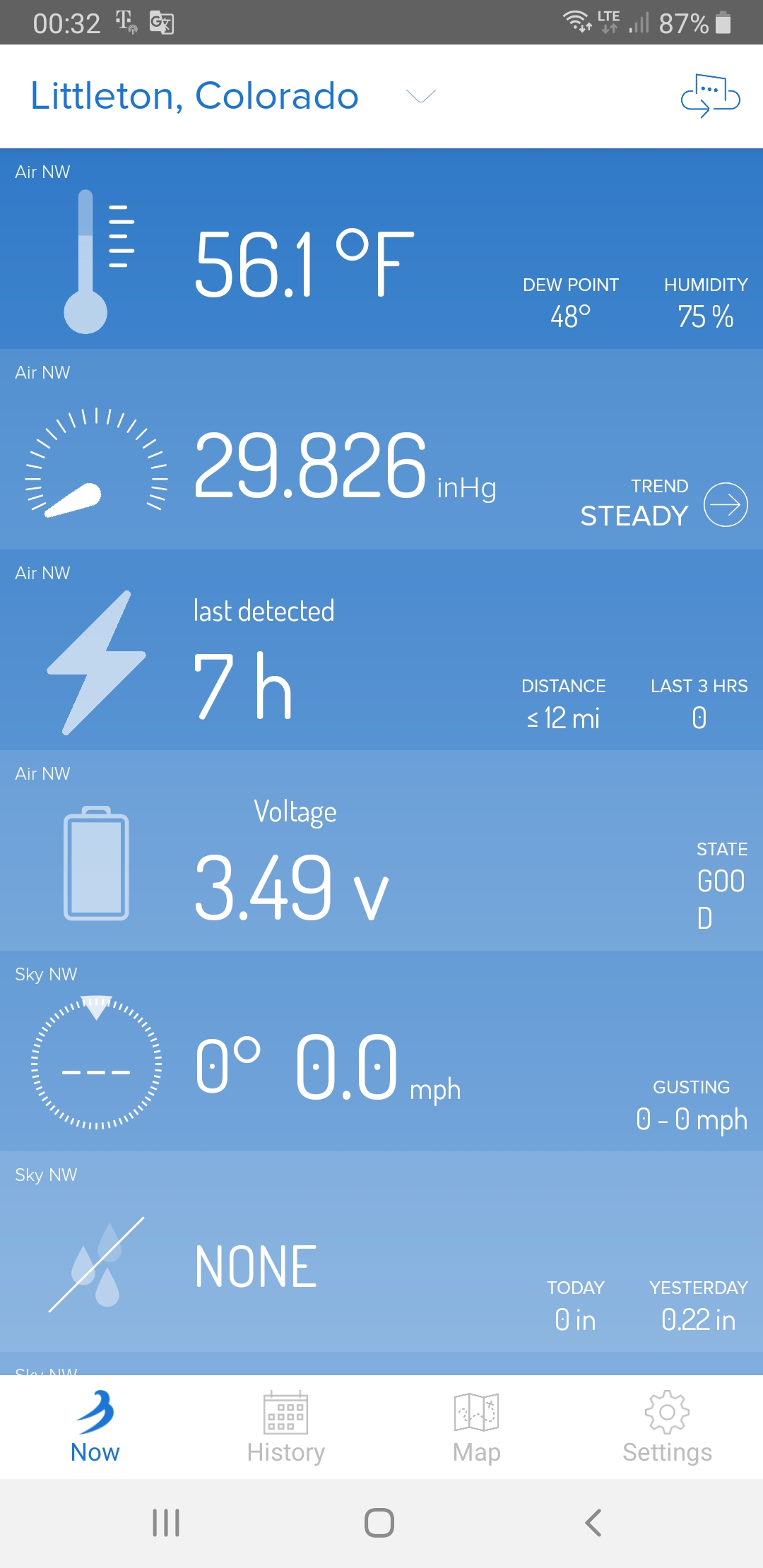Go to the system home screen
Image resolution: width=763 pixels, height=1568 pixels.
click(x=379, y=1523)
